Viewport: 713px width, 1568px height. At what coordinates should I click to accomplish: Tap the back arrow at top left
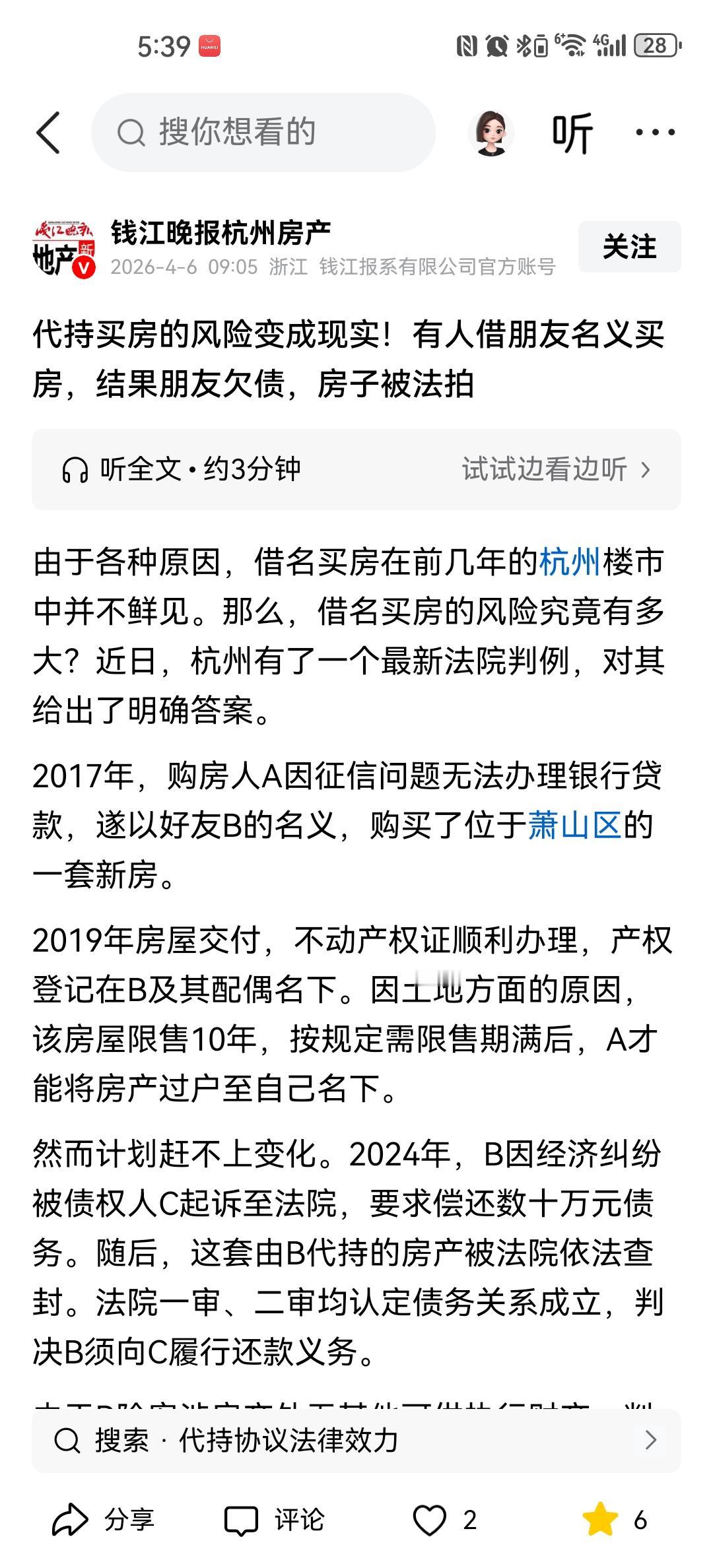coord(48,131)
